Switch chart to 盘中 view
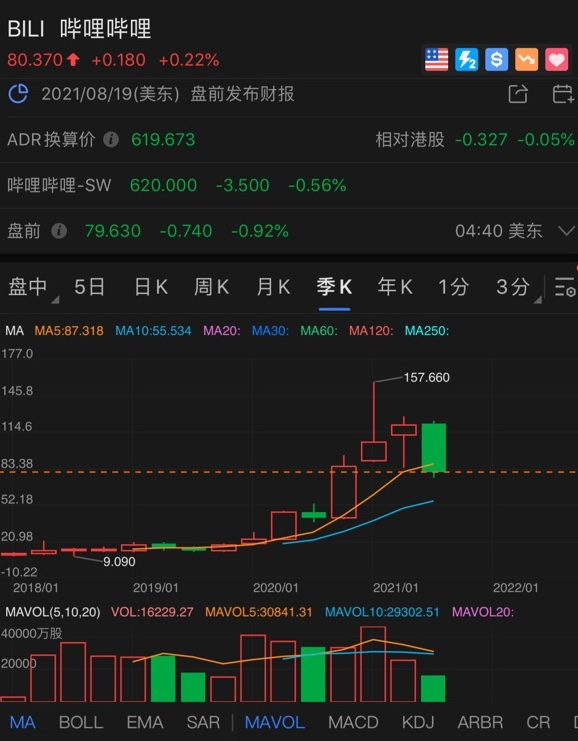Screen dimensions: 578x741 coord(28,287)
